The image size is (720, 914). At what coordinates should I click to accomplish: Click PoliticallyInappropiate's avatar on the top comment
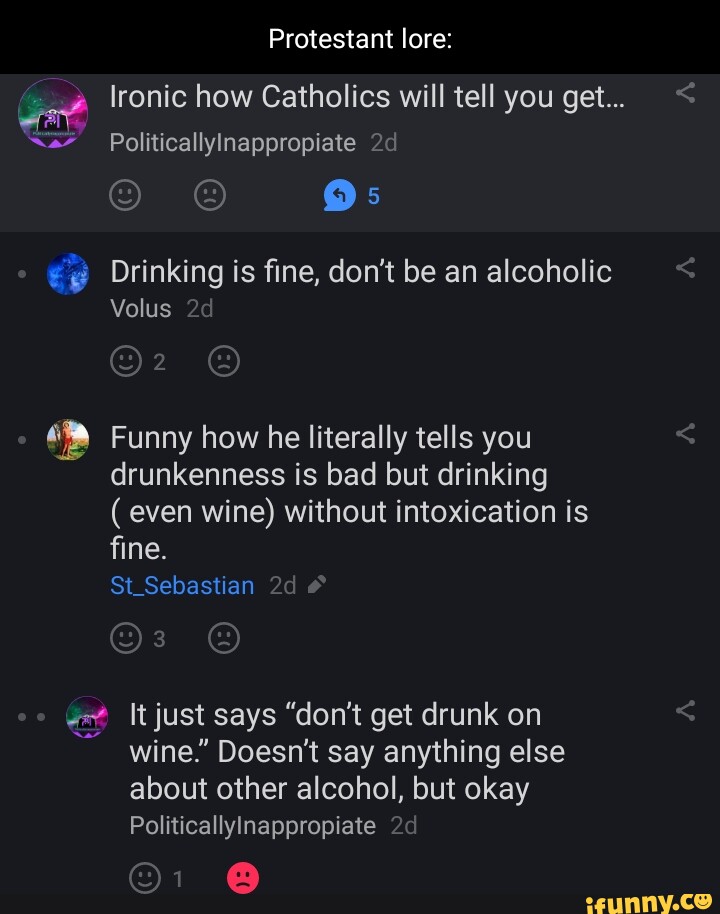click(52, 113)
